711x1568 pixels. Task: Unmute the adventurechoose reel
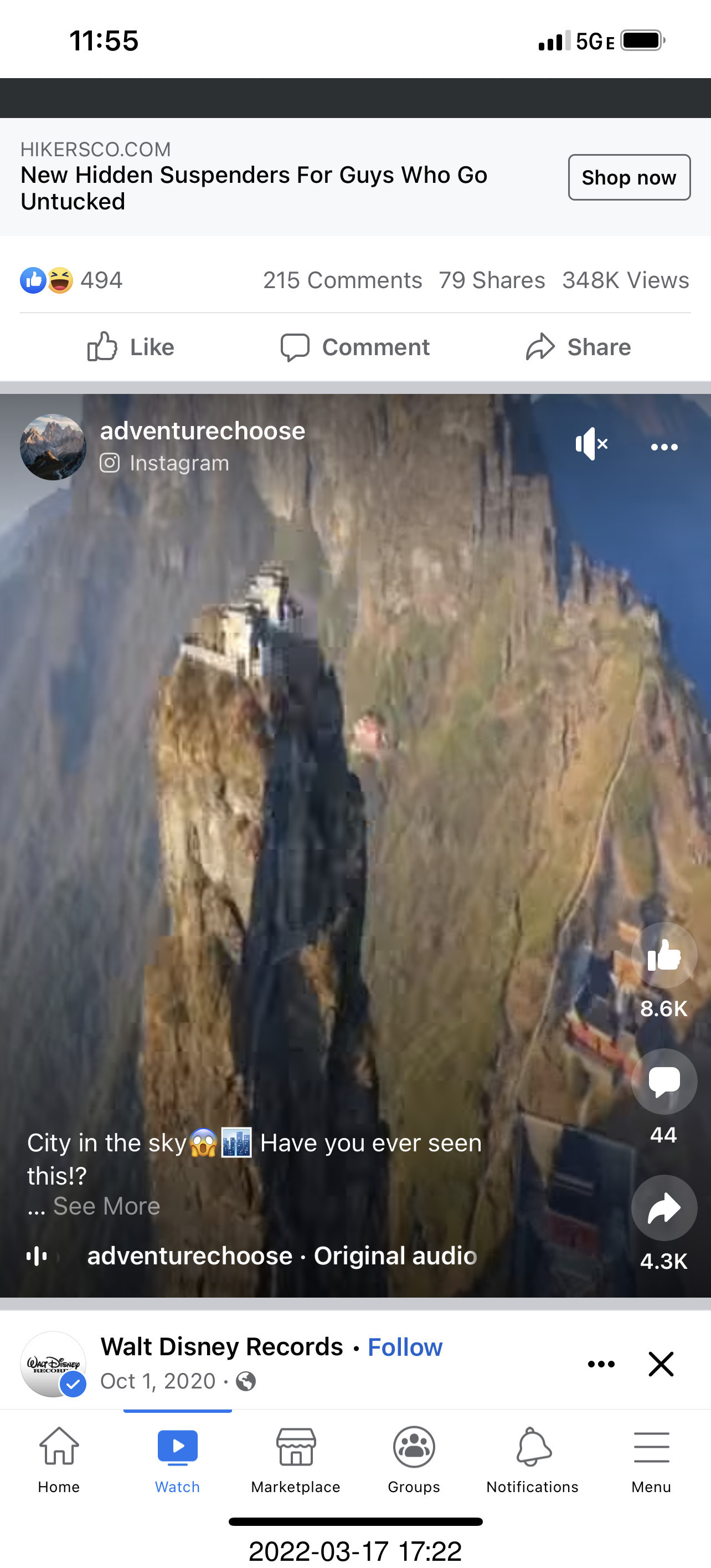(x=591, y=444)
